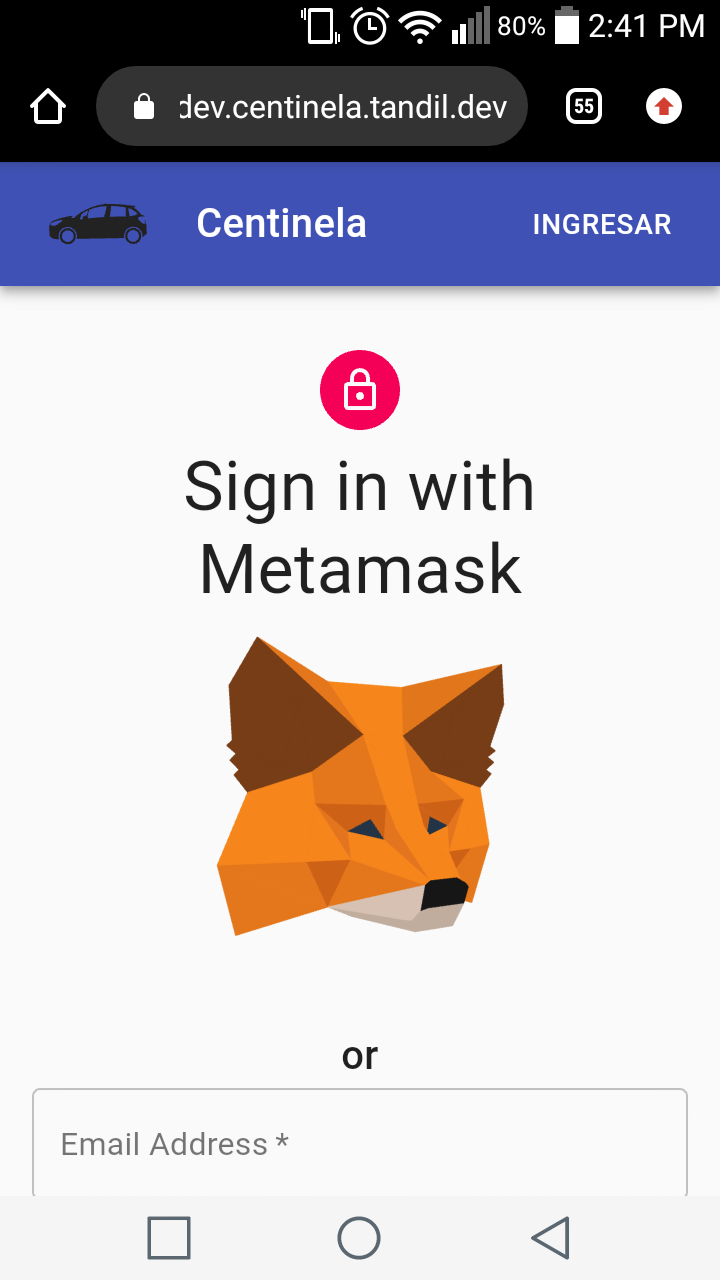Sign in using the Metamask fox
Screen dimensions: 720x1280
pos(360,786)
